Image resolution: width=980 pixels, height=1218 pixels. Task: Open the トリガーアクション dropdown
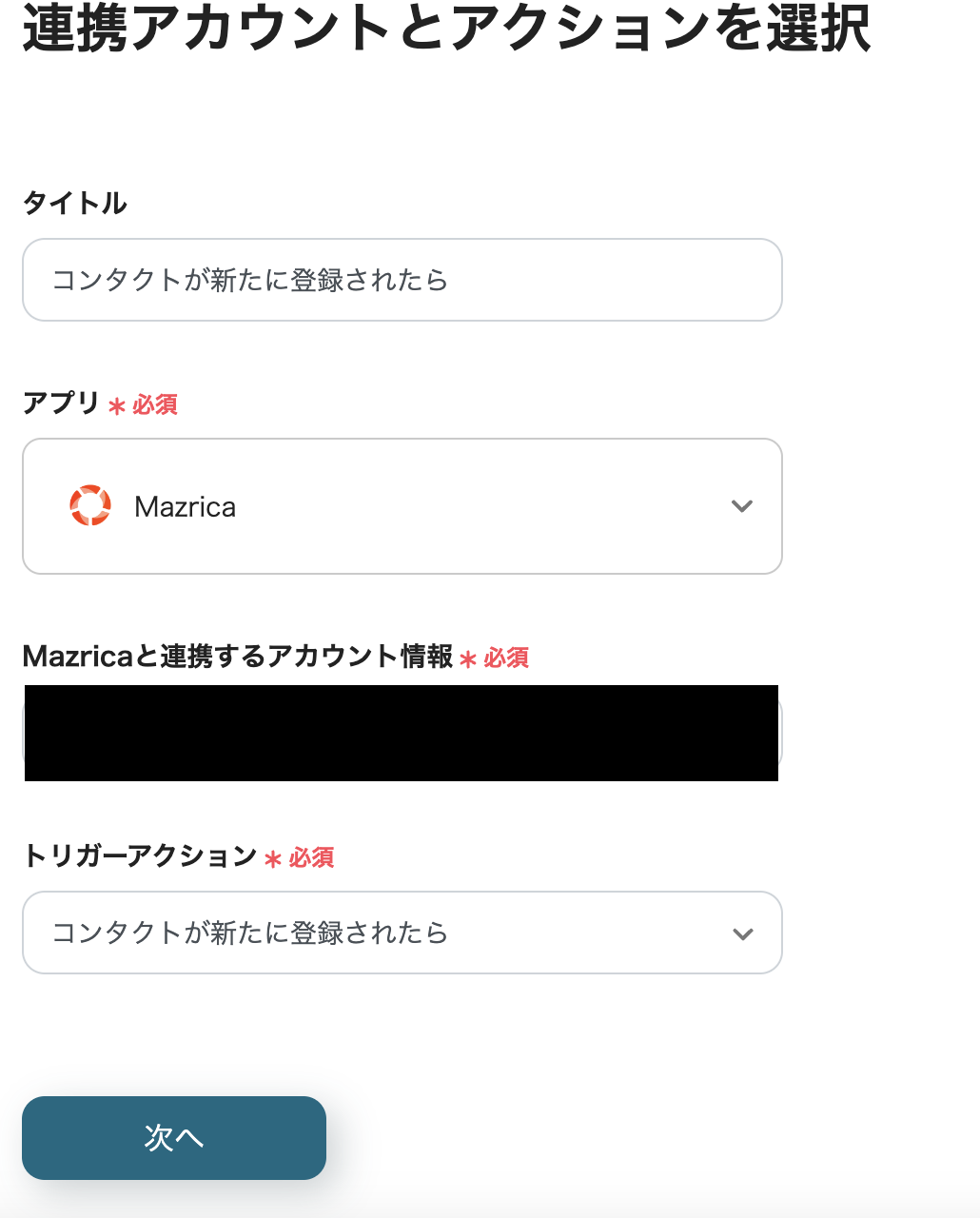click(x=402, y=933)
